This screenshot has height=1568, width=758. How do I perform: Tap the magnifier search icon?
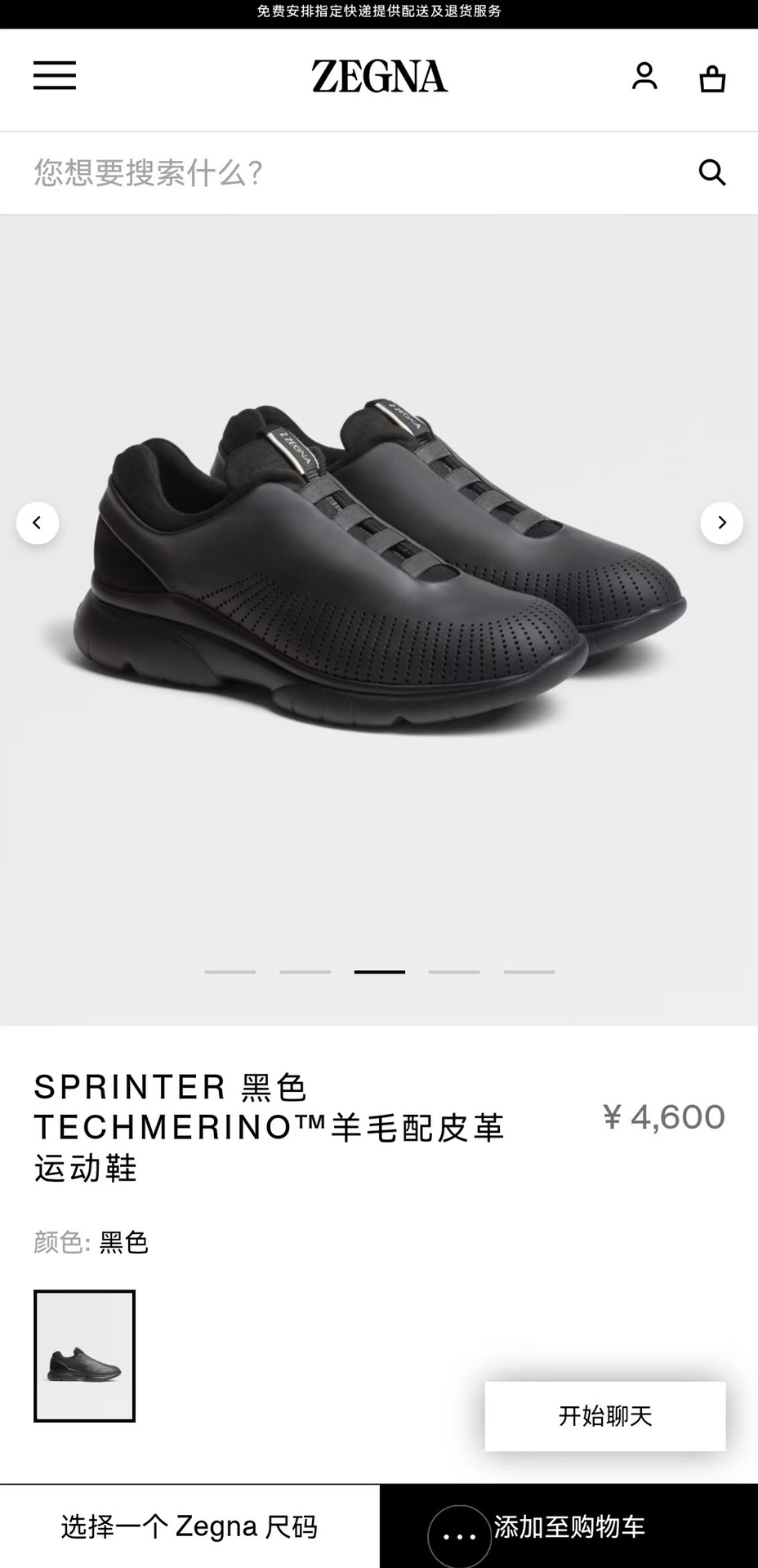tap(712, 172)
